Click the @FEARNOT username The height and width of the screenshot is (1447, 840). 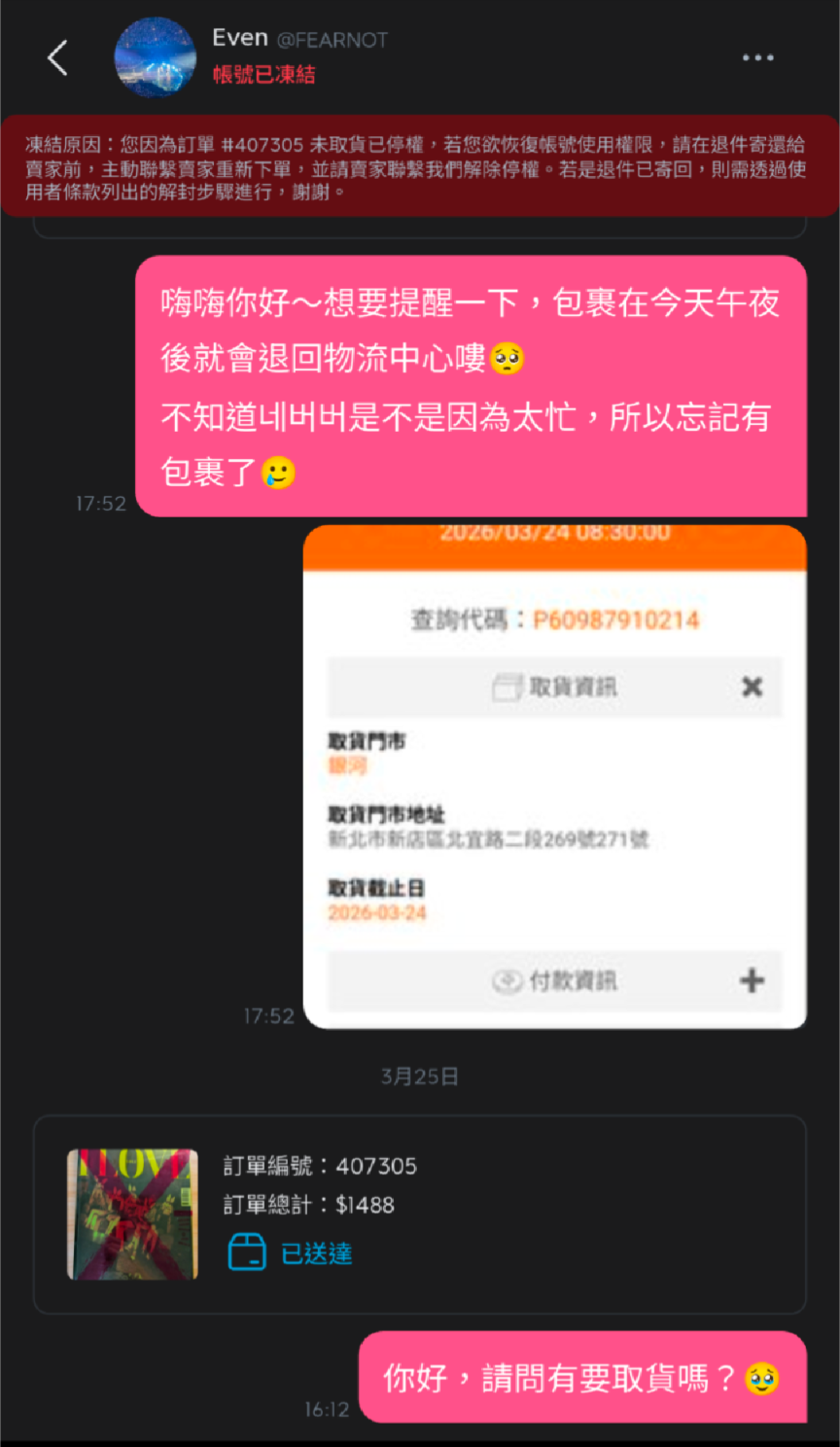pos(332,37)
